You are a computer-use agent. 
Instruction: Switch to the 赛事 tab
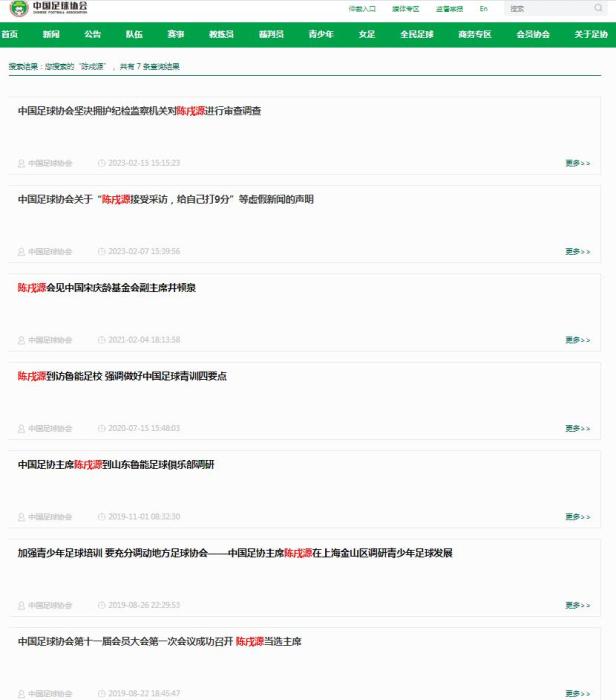(176, 34)
